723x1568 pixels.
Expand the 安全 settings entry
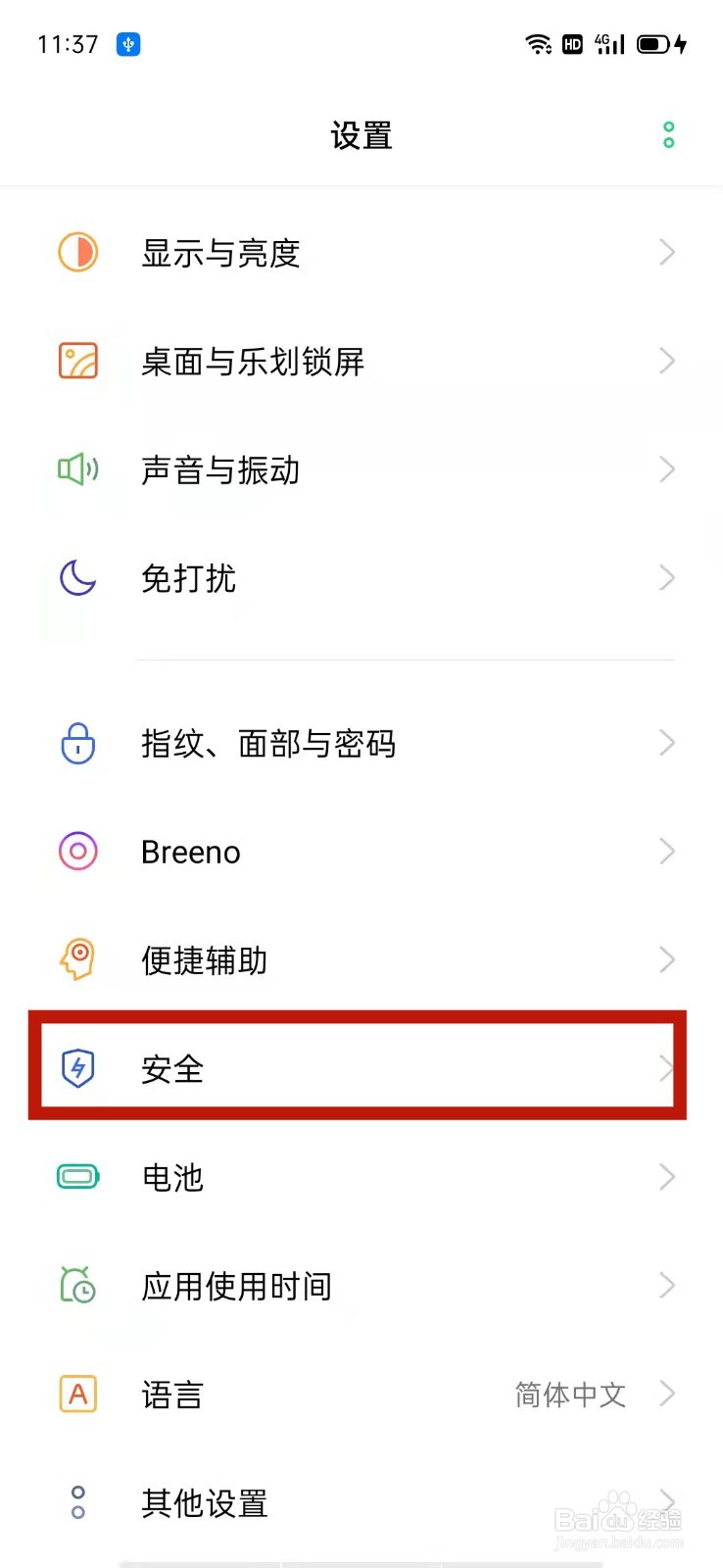coord(362,1069)
